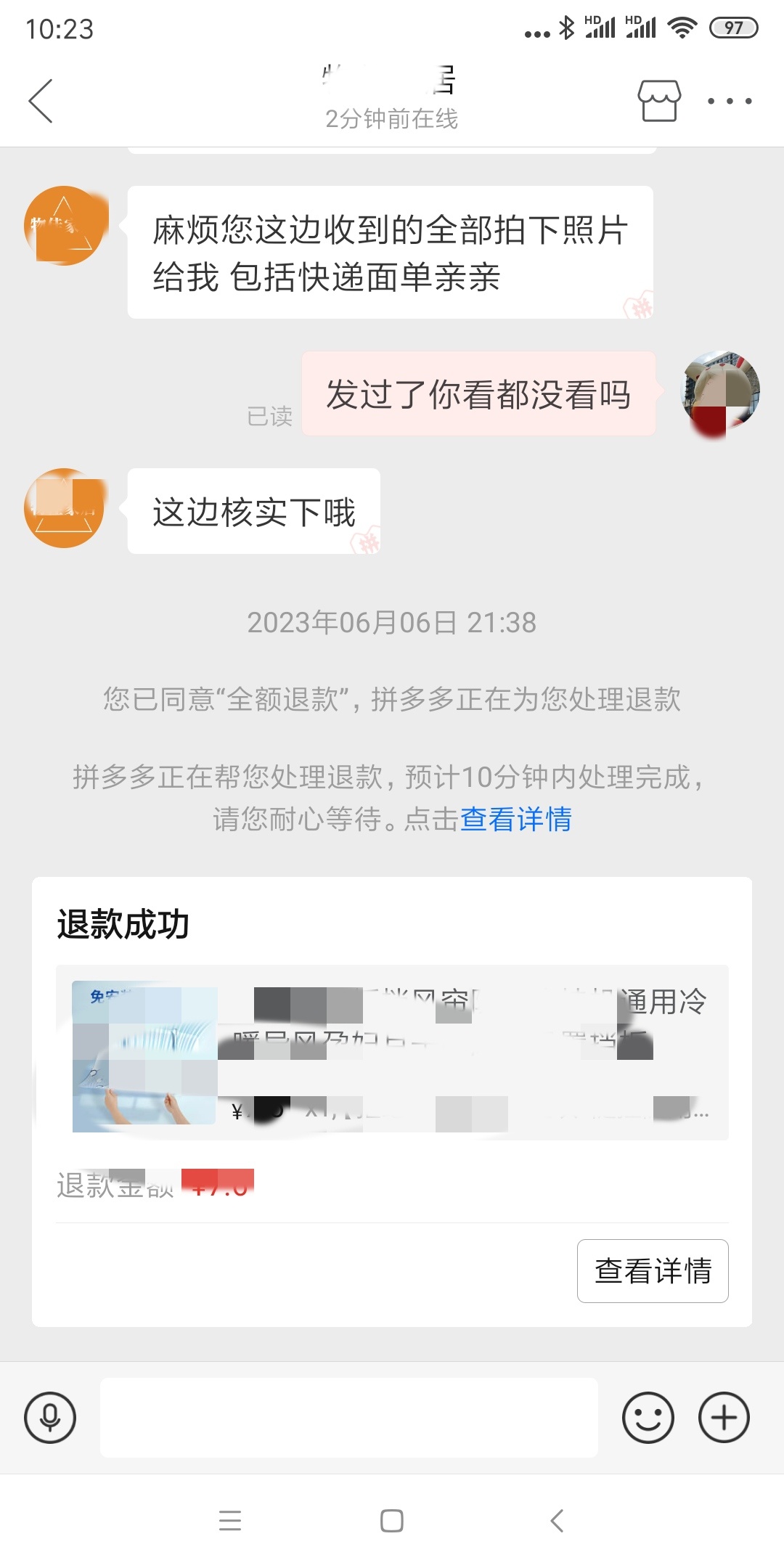784x1568 pixels.
Task: Switch to voice input microphone
Action: point(50,1417)
